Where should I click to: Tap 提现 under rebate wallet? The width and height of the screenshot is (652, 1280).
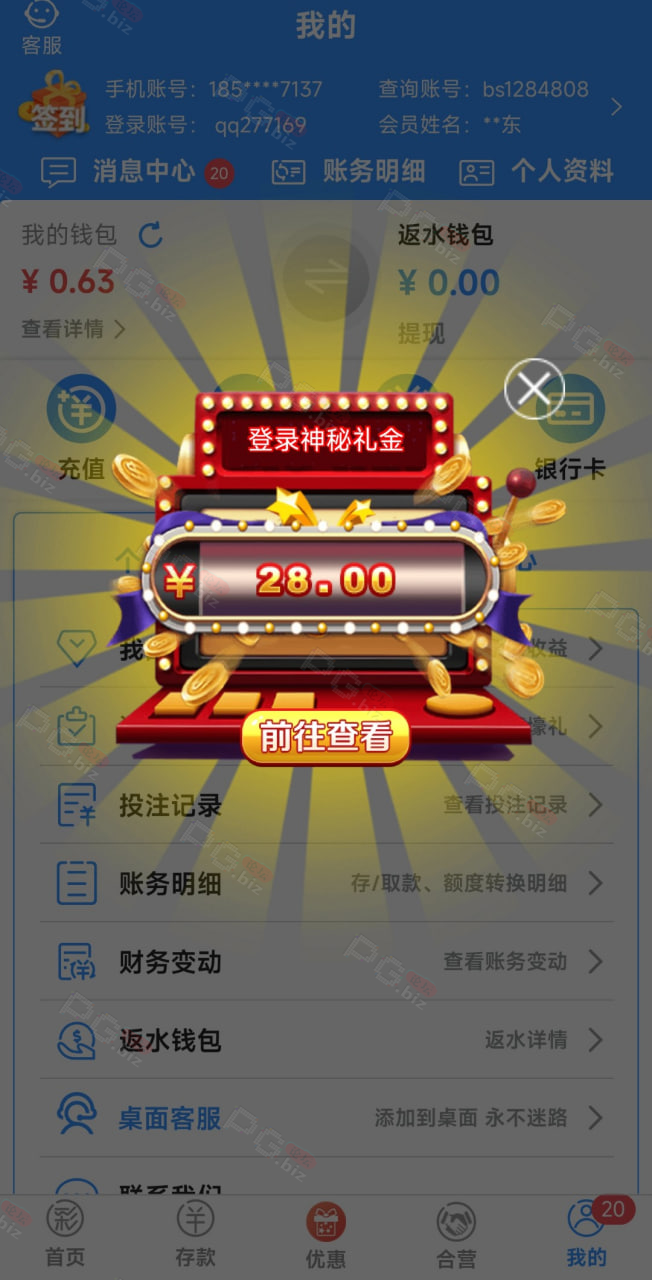coord(421,333)
